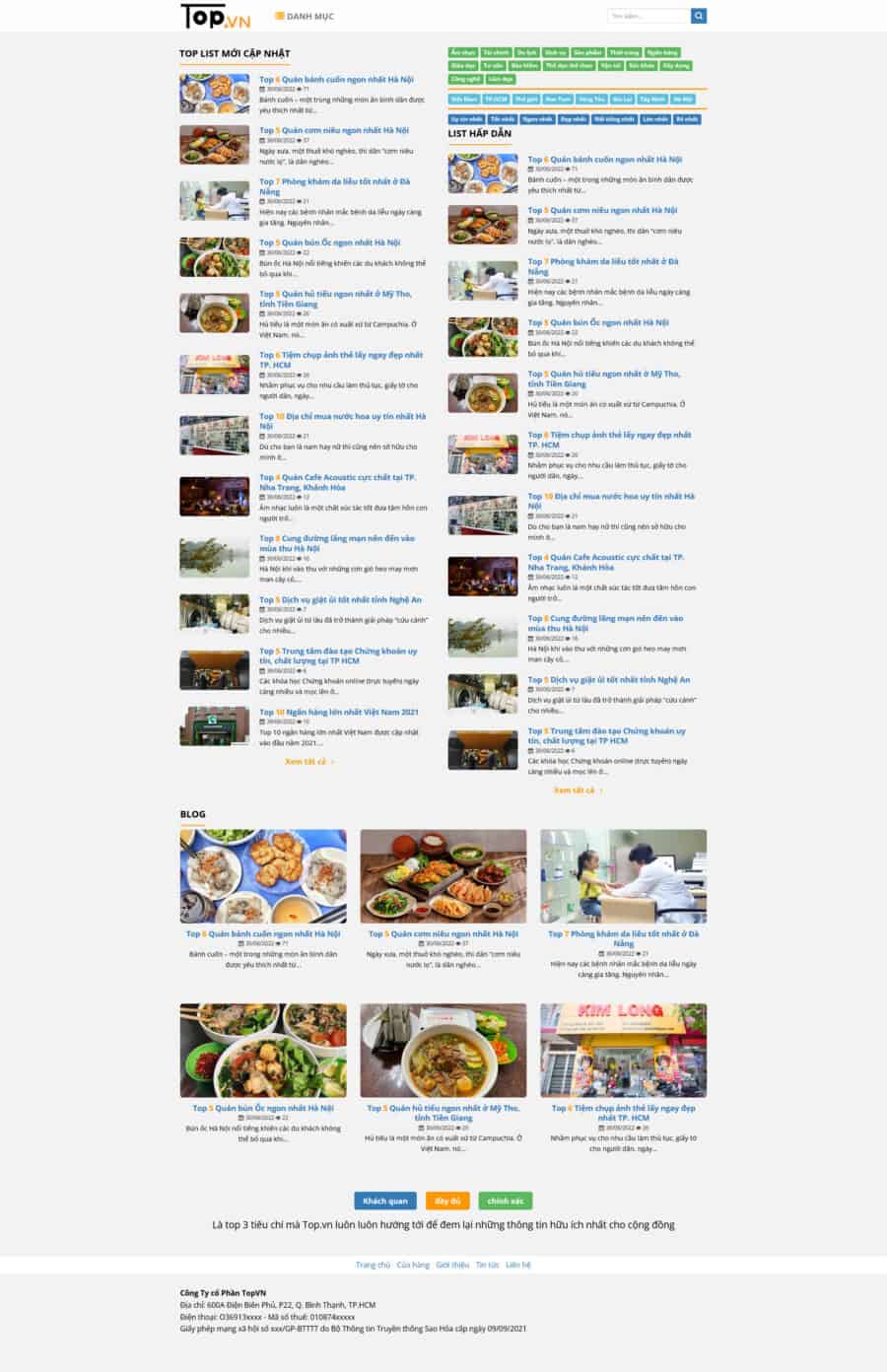The height and width of the screenshot is (1372, 887).
Task: Select the Ẩm thực tag
Action: point(463,52)
